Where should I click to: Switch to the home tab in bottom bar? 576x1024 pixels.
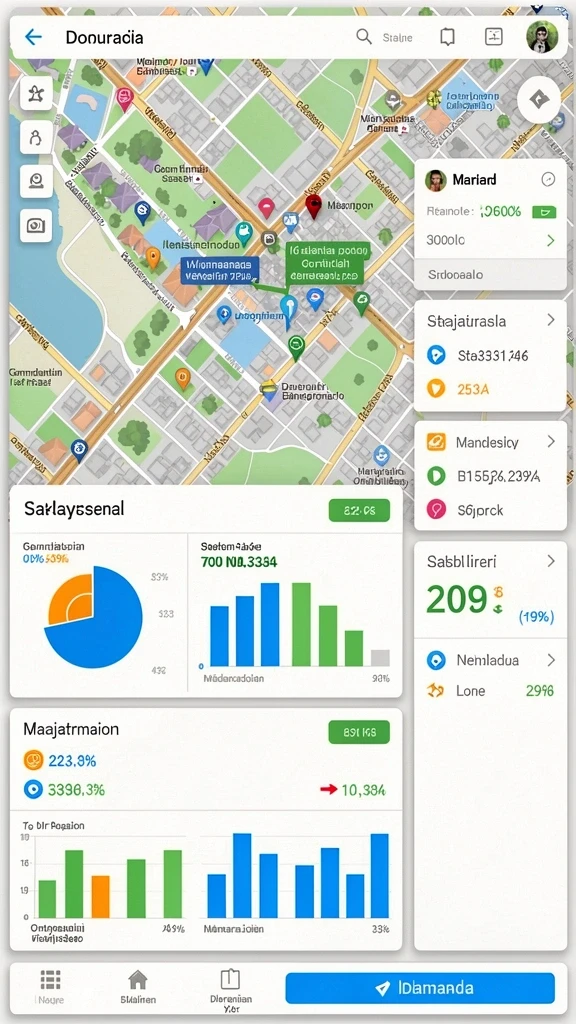pos(138,985)
